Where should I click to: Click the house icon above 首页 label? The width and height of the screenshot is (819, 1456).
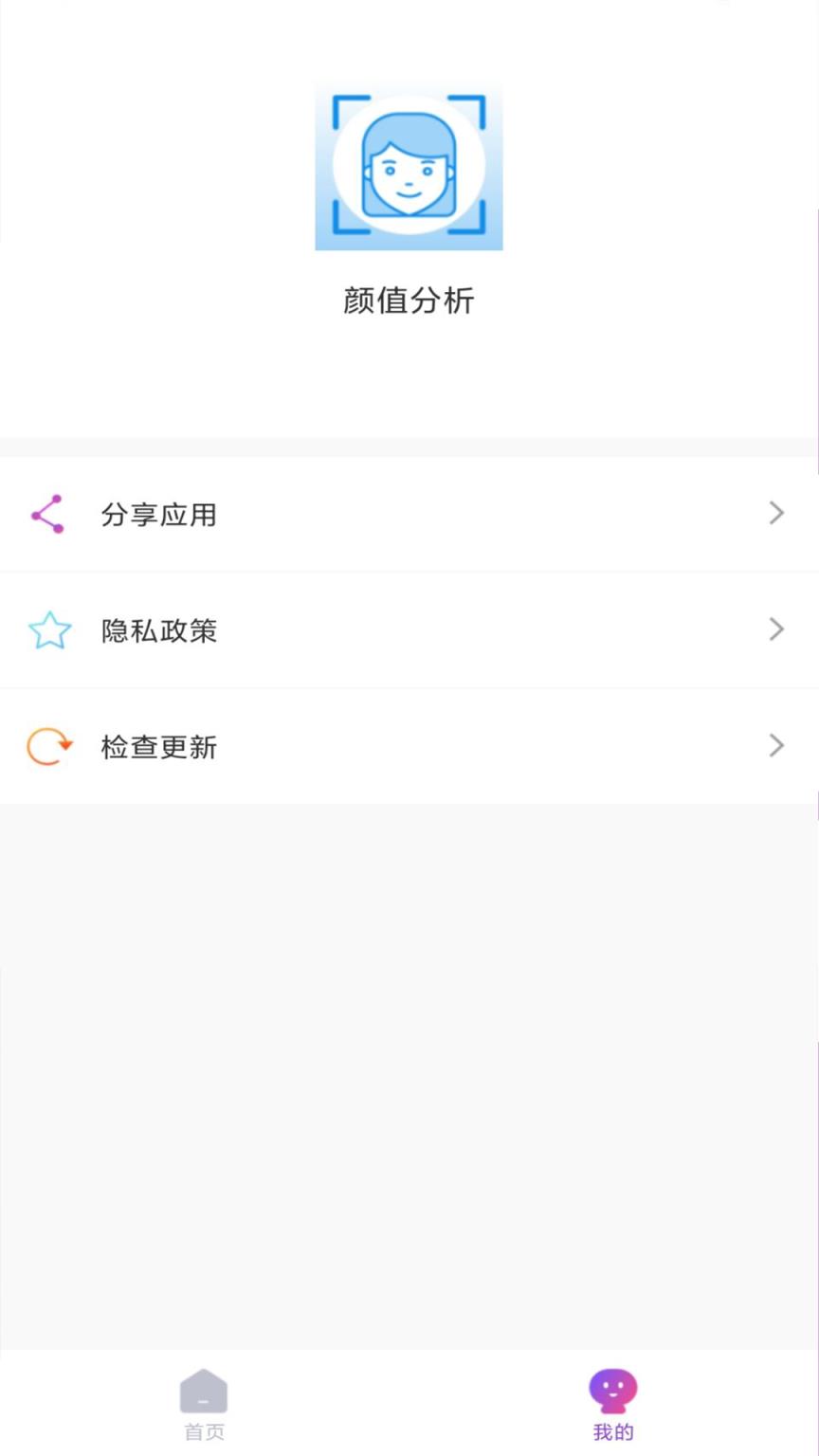tap(203, 1392)
